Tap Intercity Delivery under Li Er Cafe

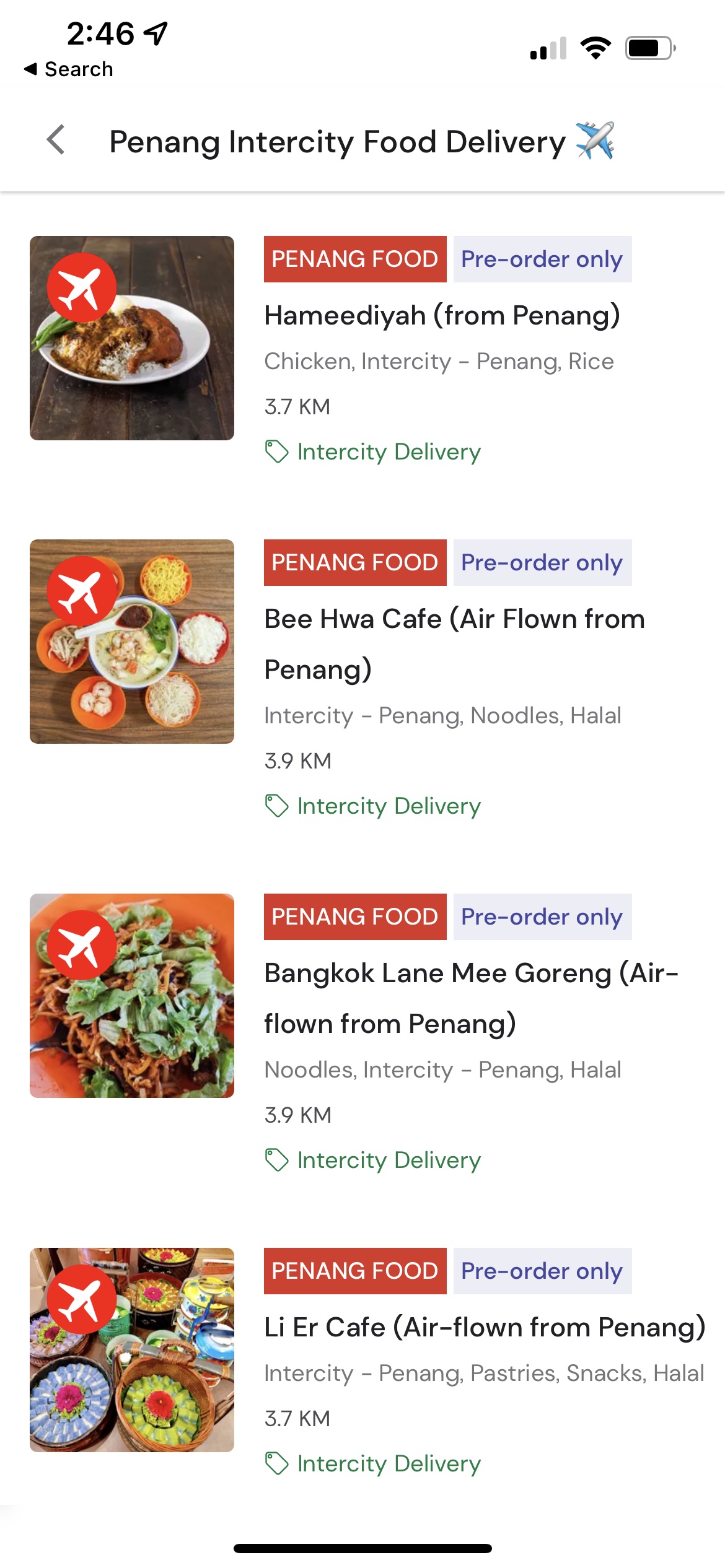(389, 1463)
